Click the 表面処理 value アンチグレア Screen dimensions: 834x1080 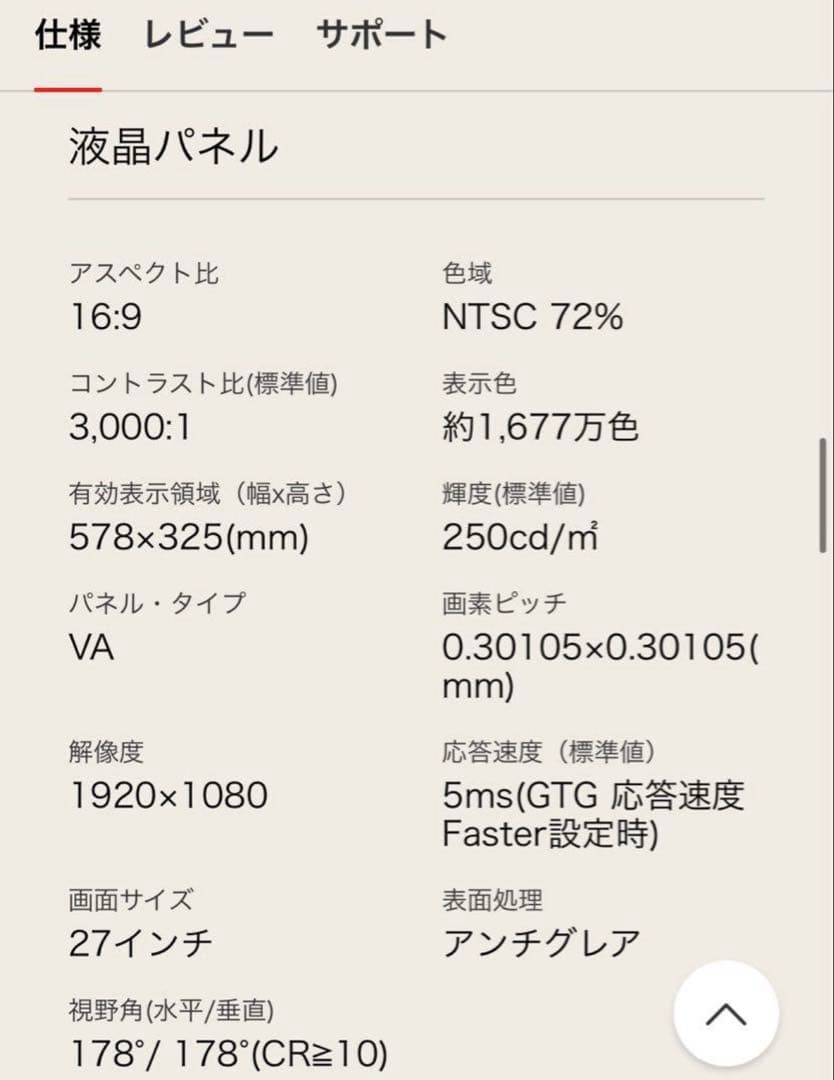pyautogui.click(x=542, y=940)
